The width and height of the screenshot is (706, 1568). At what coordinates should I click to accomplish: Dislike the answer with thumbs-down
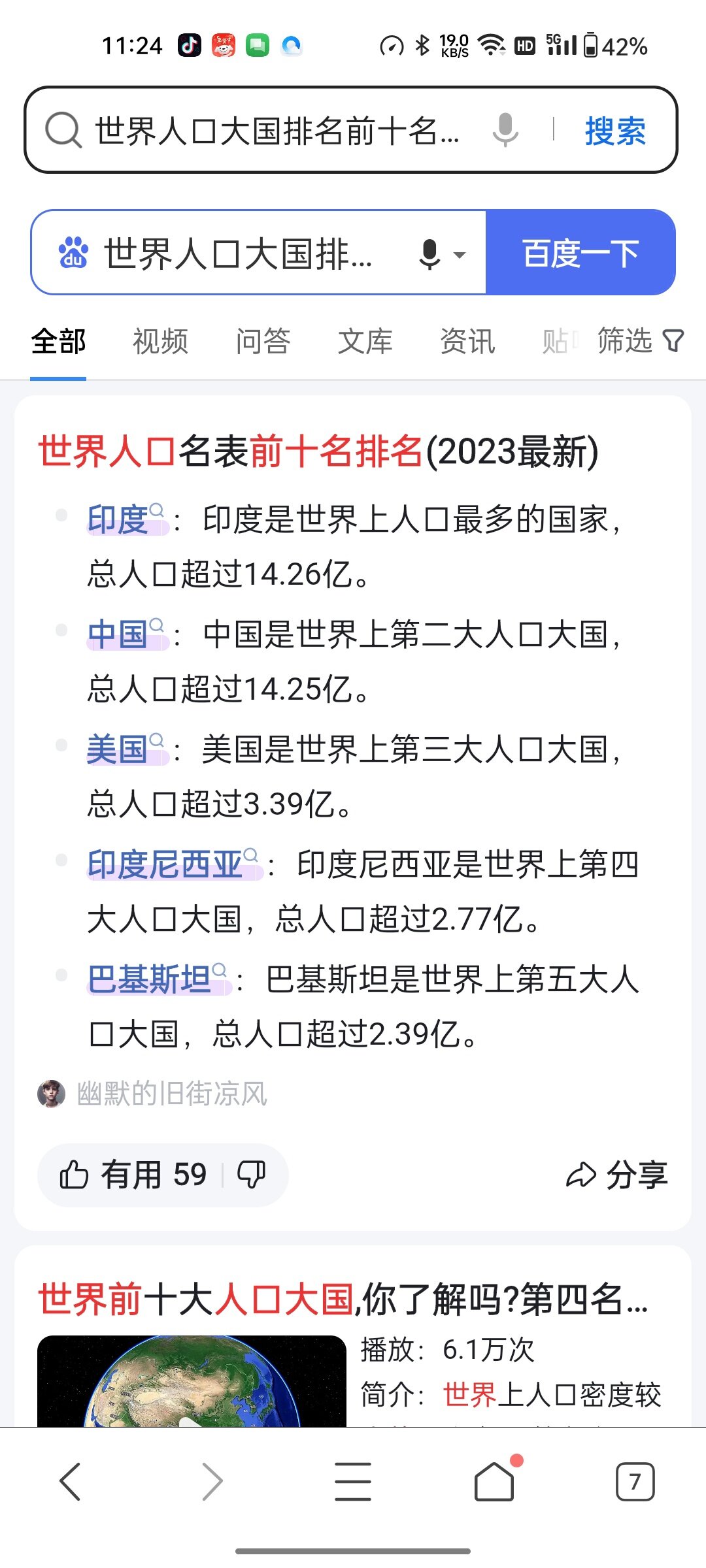tap(252, 1175)
